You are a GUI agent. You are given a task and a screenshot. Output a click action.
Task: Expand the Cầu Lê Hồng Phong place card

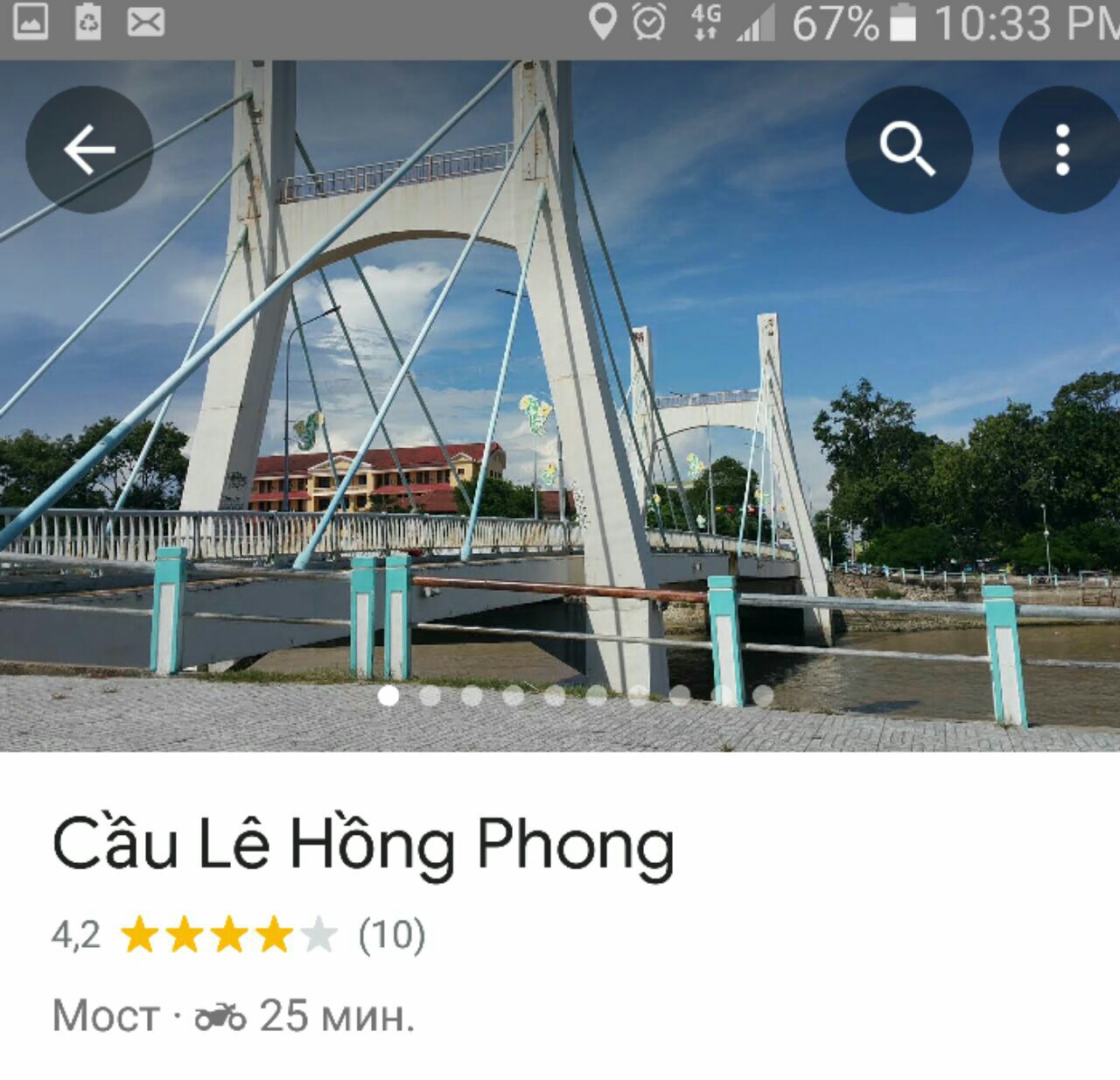362,844
